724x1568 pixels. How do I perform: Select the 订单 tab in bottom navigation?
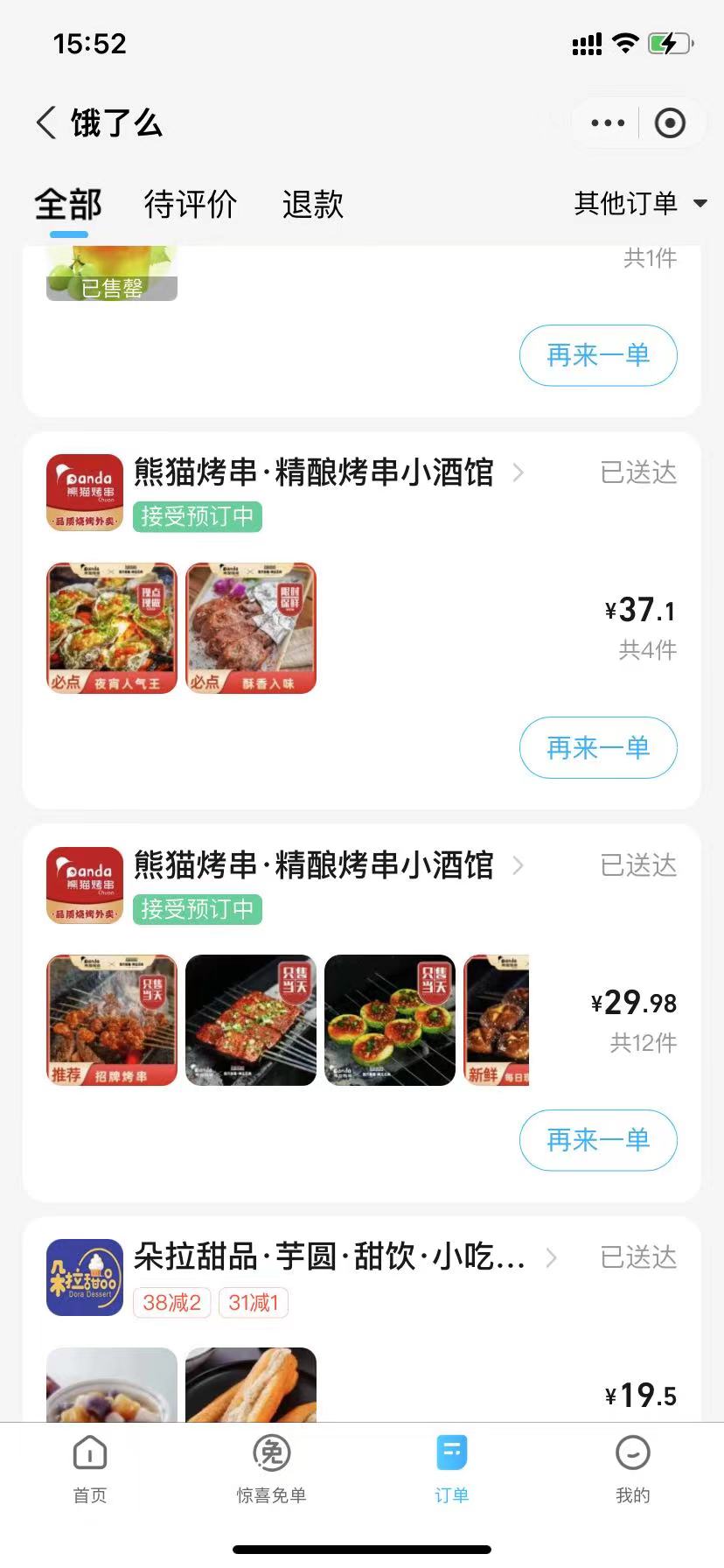[451, 1470]
